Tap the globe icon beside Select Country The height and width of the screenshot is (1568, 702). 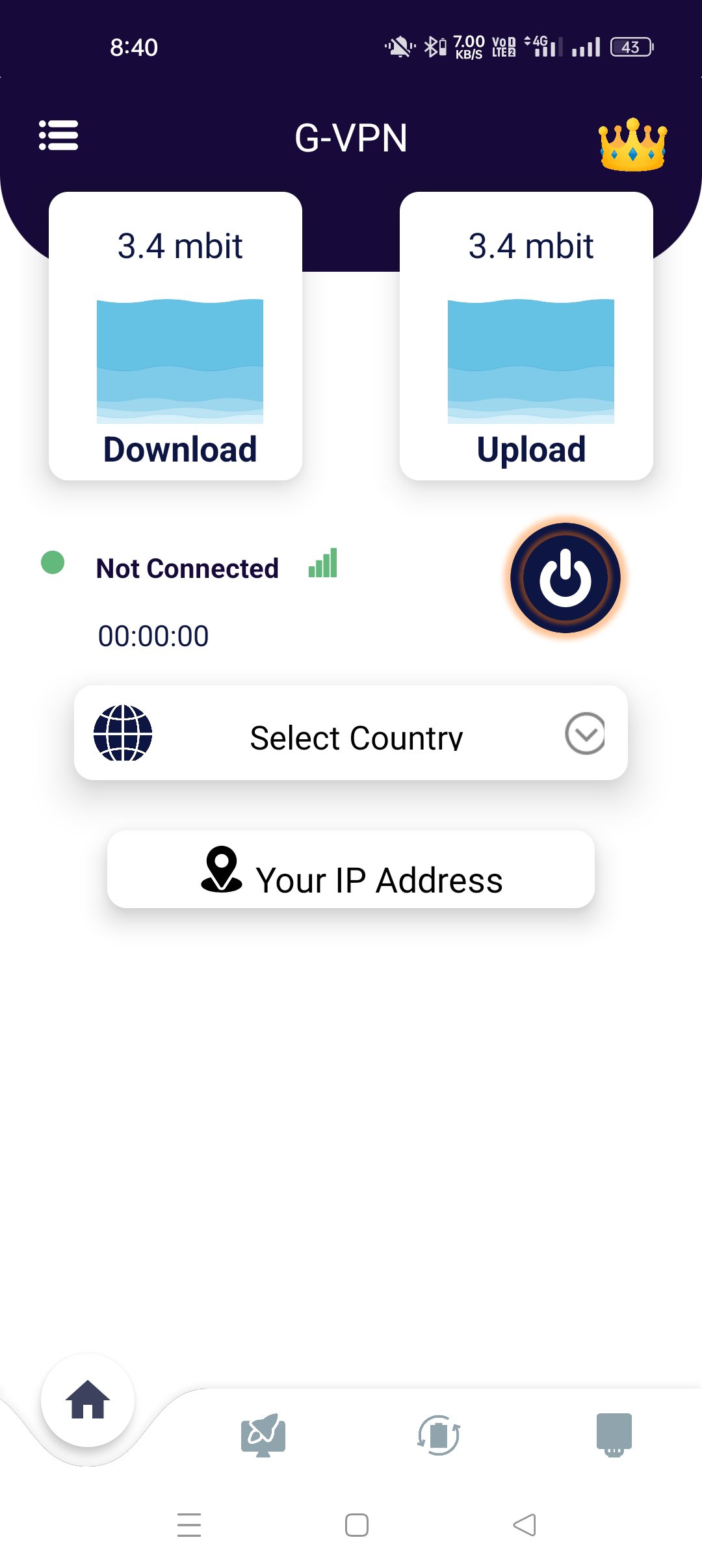[123, 735]
